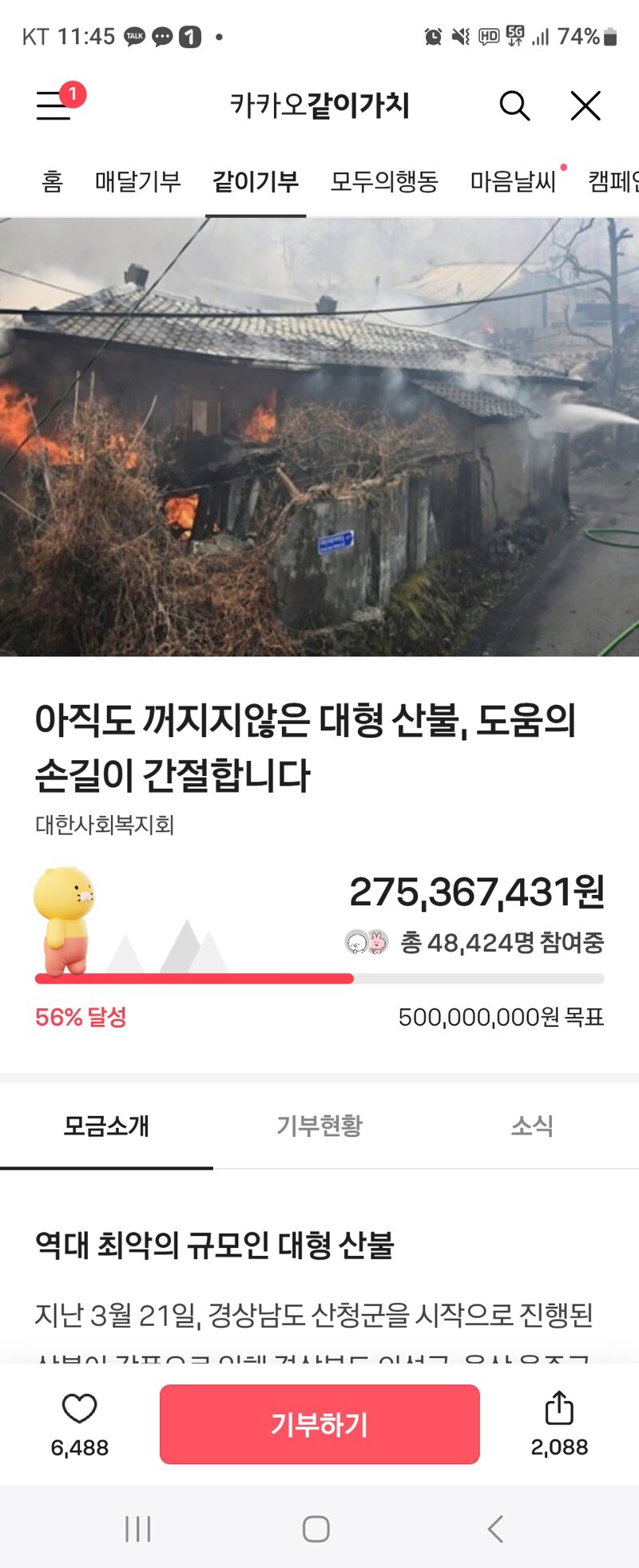639x1568 pixels.
Task: Close the 카카오같이가치 page
Action: point(585,105)
